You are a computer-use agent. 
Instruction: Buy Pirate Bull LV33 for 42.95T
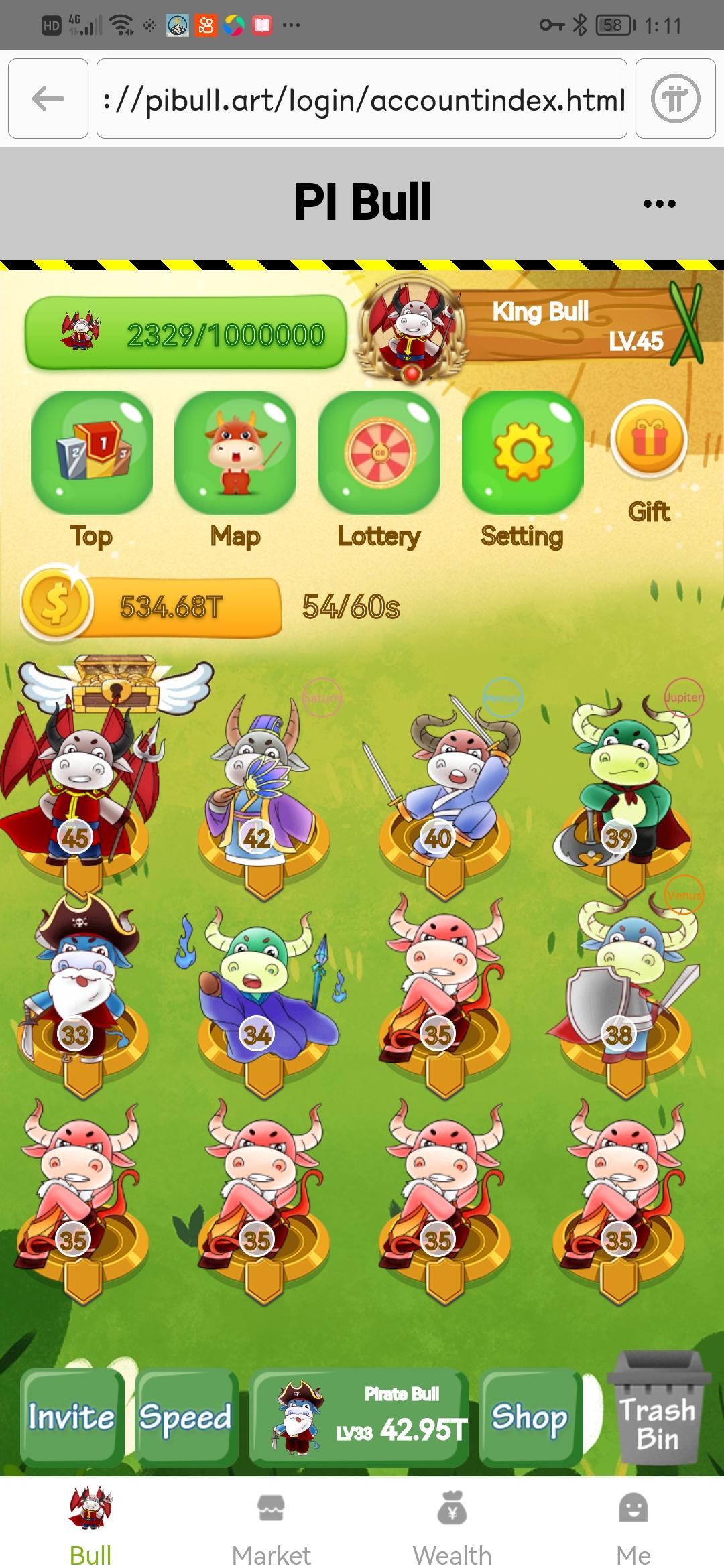(359, 1416)
